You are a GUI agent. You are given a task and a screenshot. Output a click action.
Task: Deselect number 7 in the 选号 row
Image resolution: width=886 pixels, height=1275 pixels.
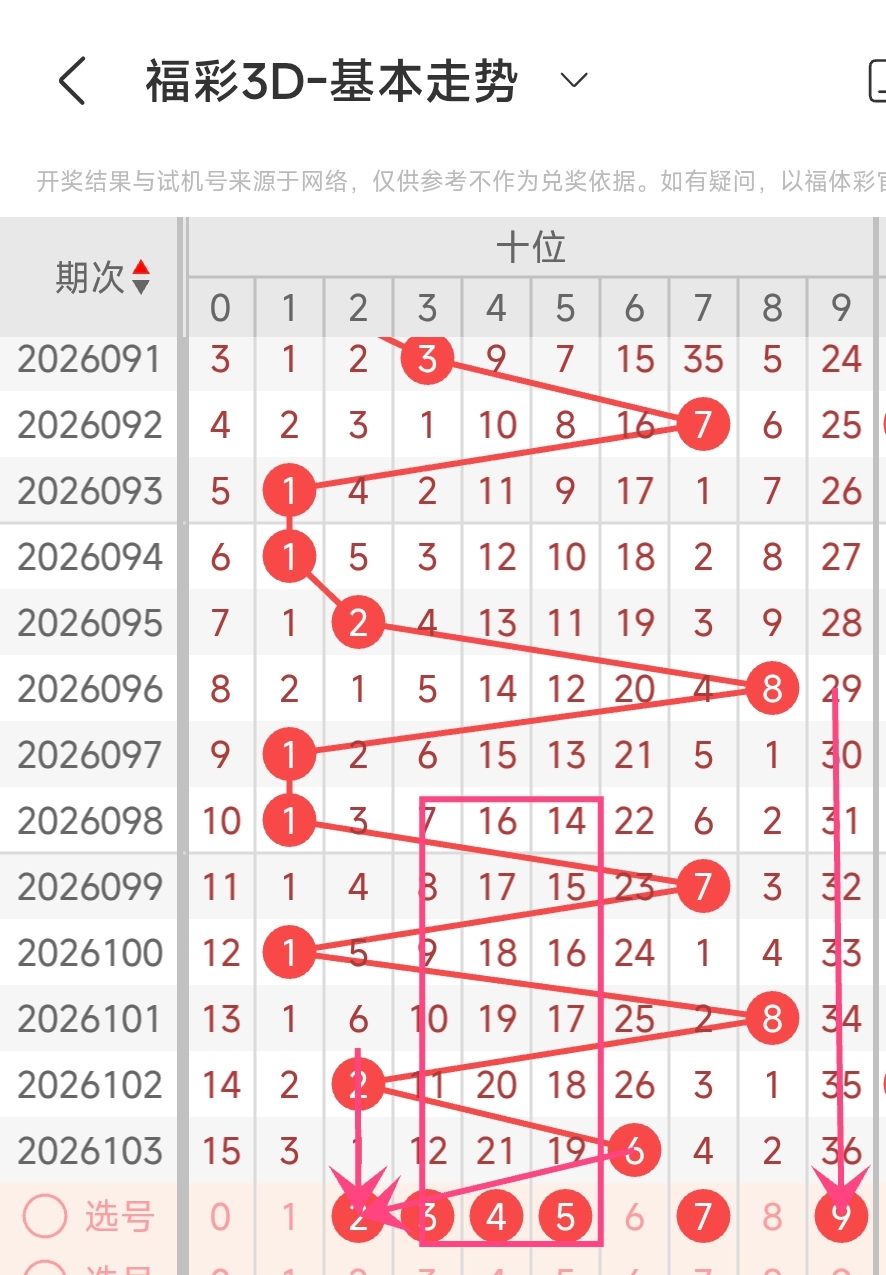703,1217
